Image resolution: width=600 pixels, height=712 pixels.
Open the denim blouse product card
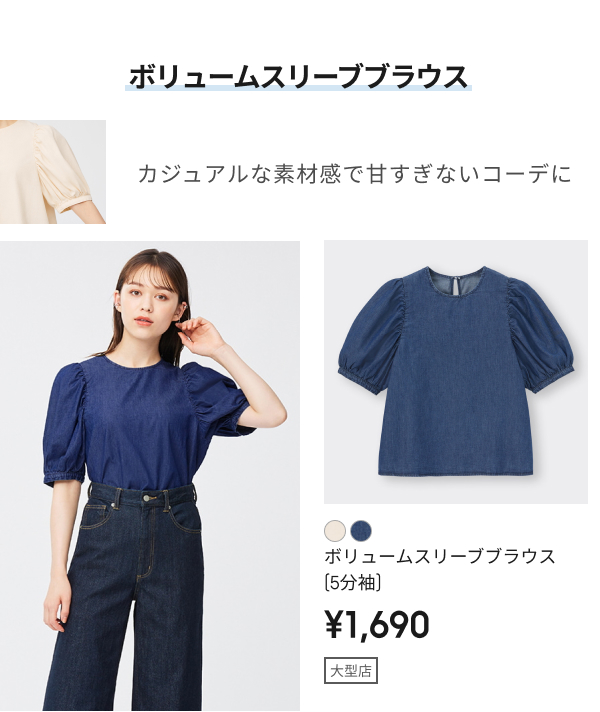pyautogui.click(x=456, y=372)
